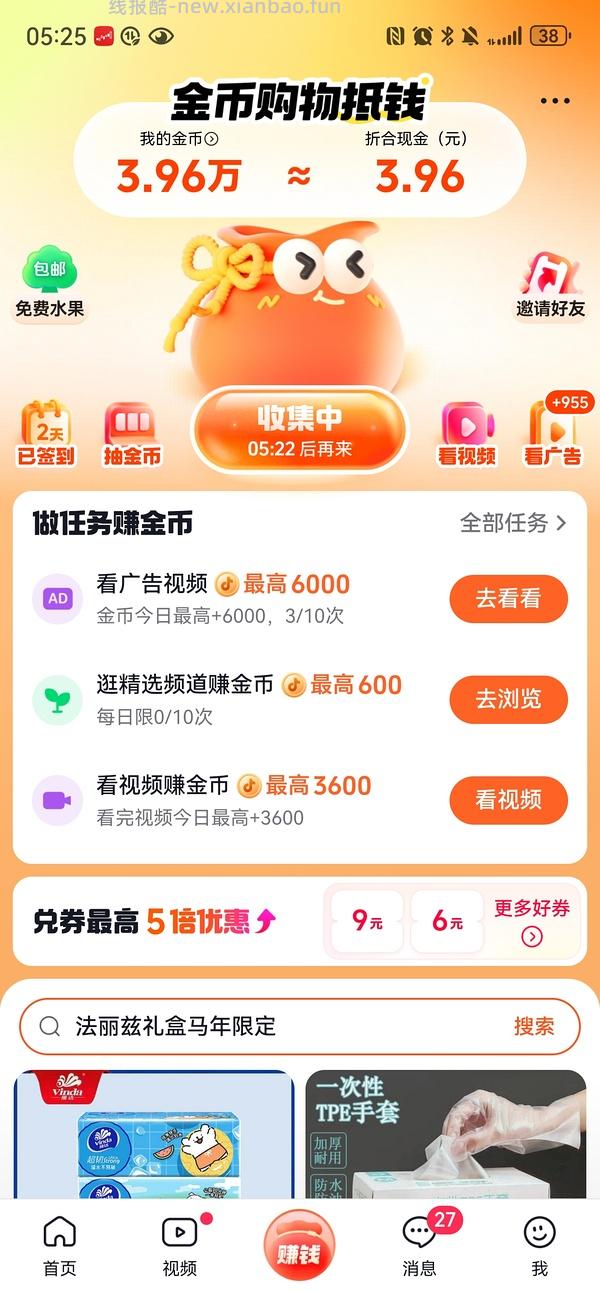Open 更多好券 for more coupons
600x1291 pixels.
(532, 921)
